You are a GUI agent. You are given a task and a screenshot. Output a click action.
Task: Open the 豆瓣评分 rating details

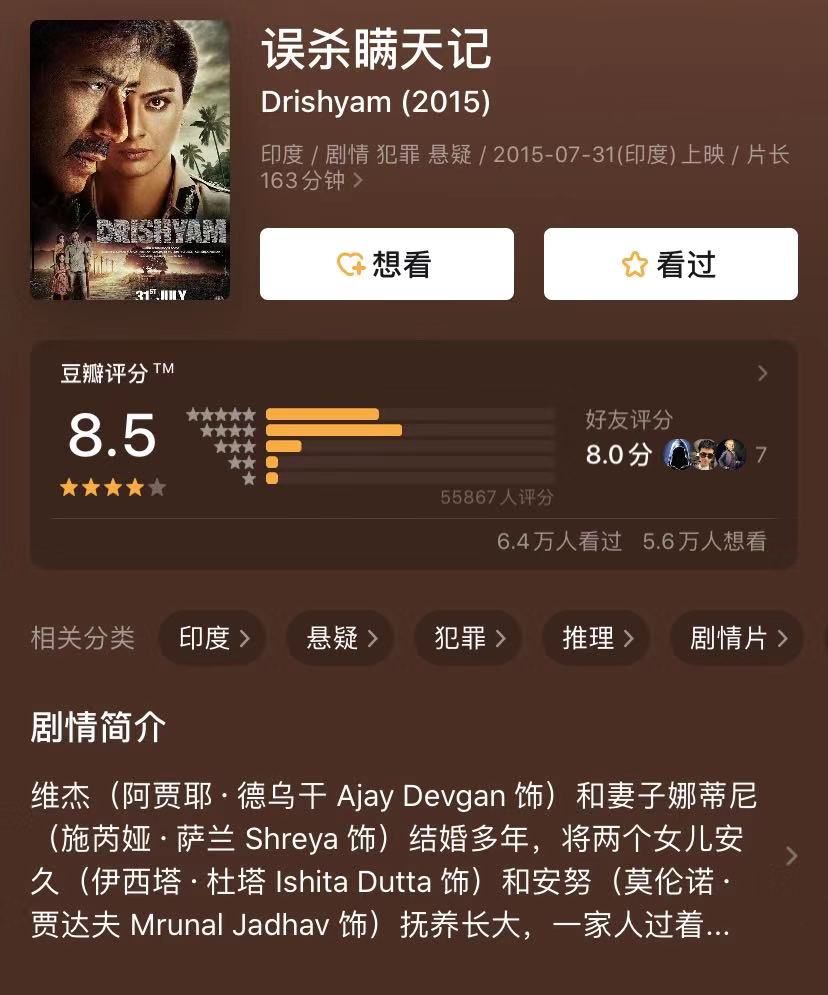[x=762, y=373]
